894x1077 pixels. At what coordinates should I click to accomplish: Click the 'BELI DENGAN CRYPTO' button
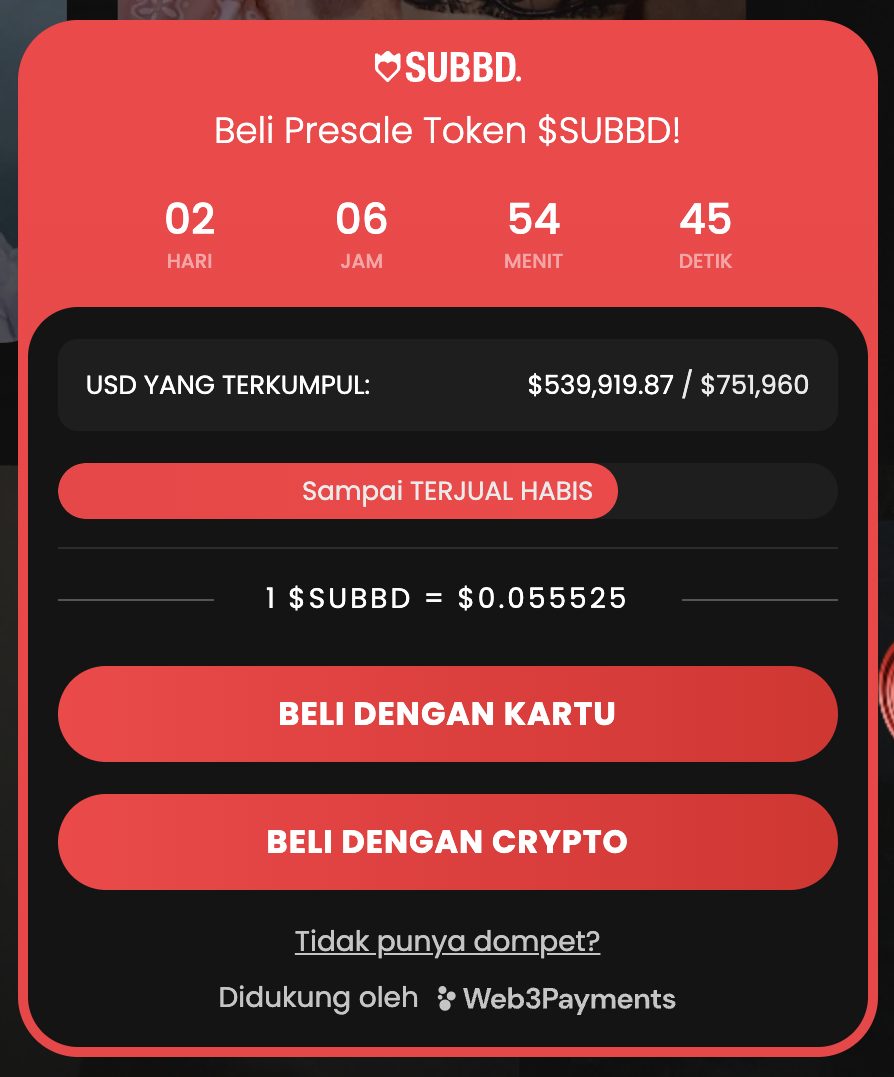447,841
